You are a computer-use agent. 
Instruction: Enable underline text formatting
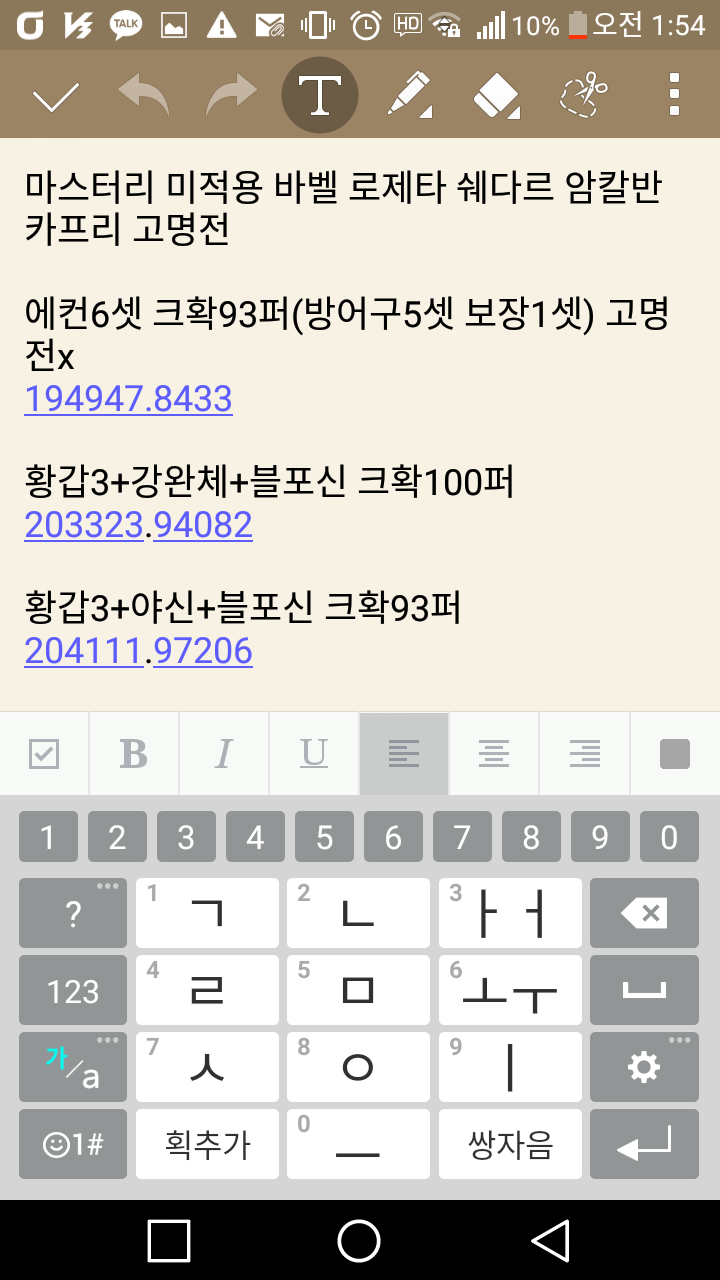click(314, 754)
